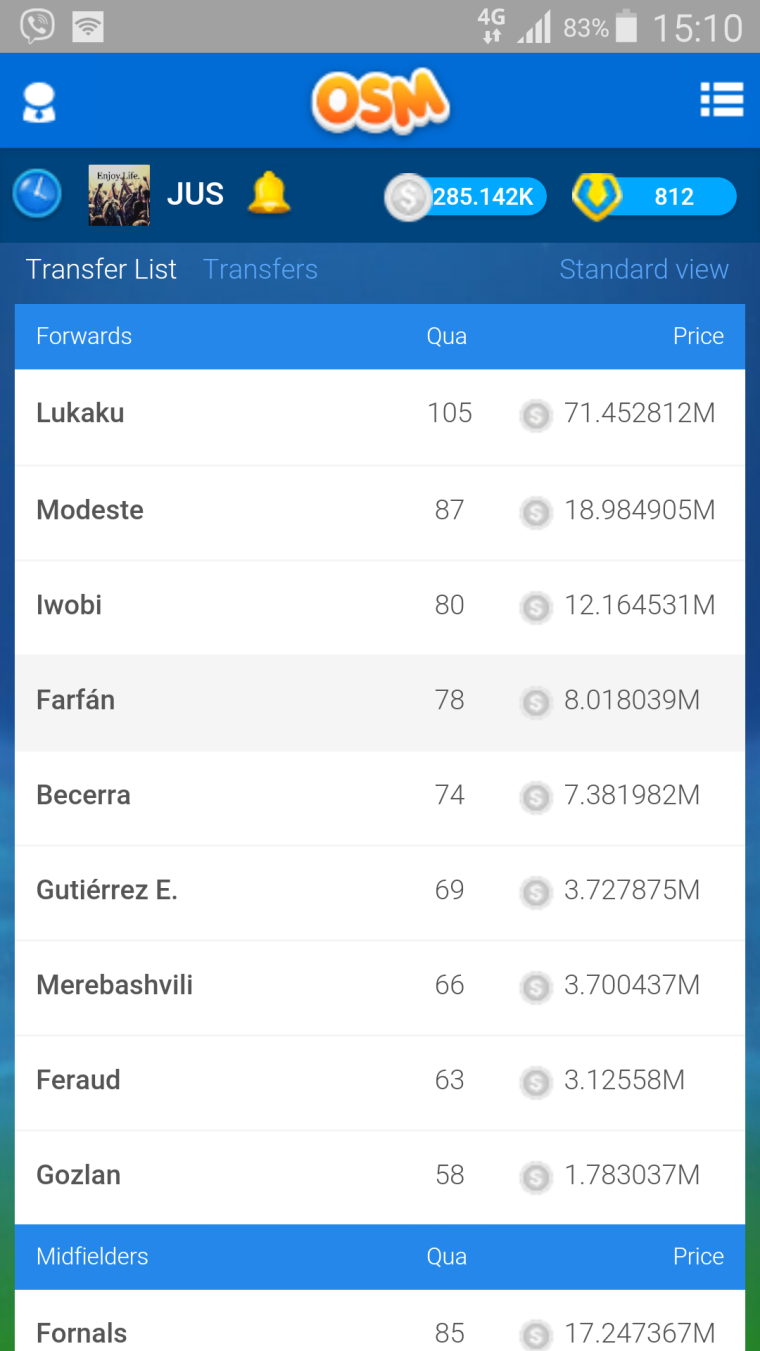
Task: Open boss coins via the shield icon
Action: coord(596,196)
